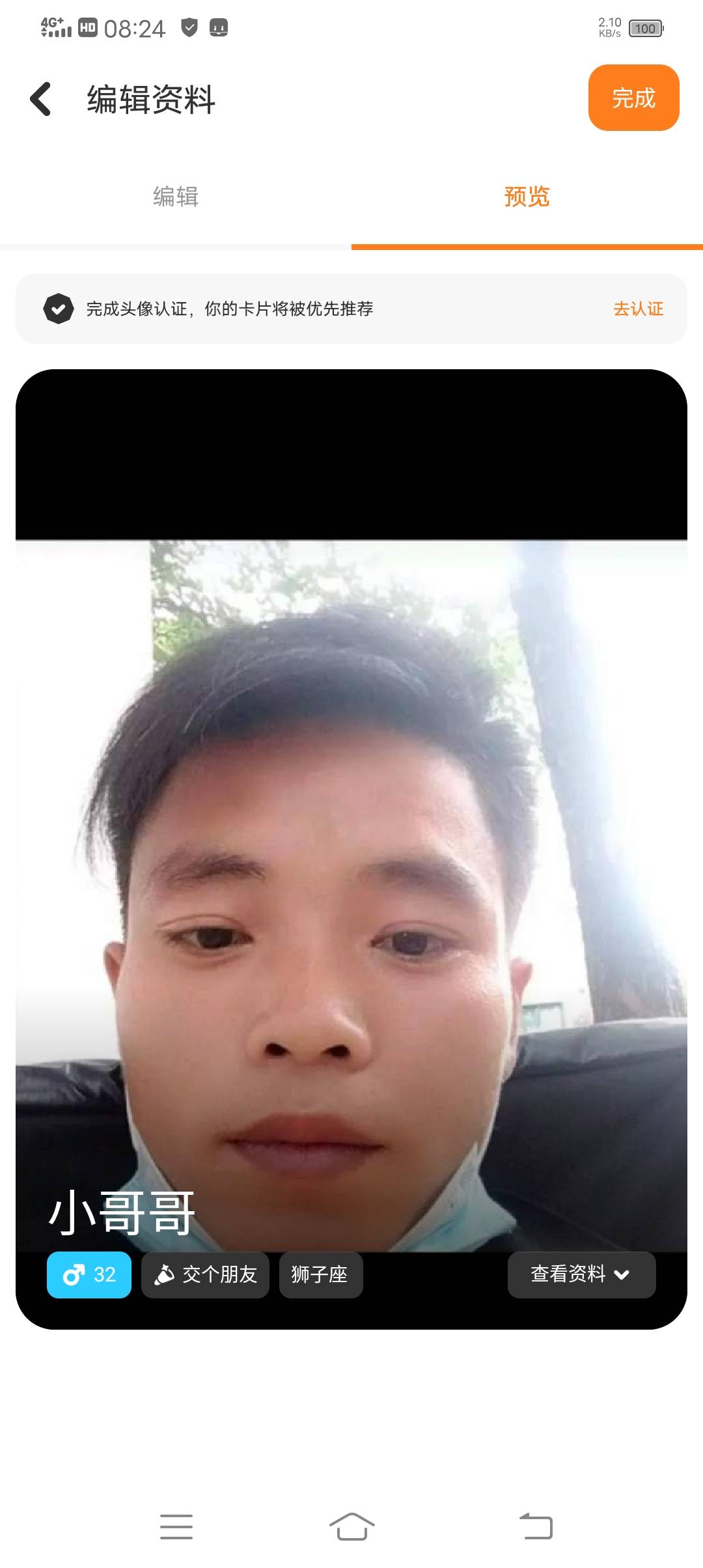Image resolution: width=703 pixels, height=1568 pixels.
Task: Expand 查看资料 on the profile card
Action: coord(581,1274)
